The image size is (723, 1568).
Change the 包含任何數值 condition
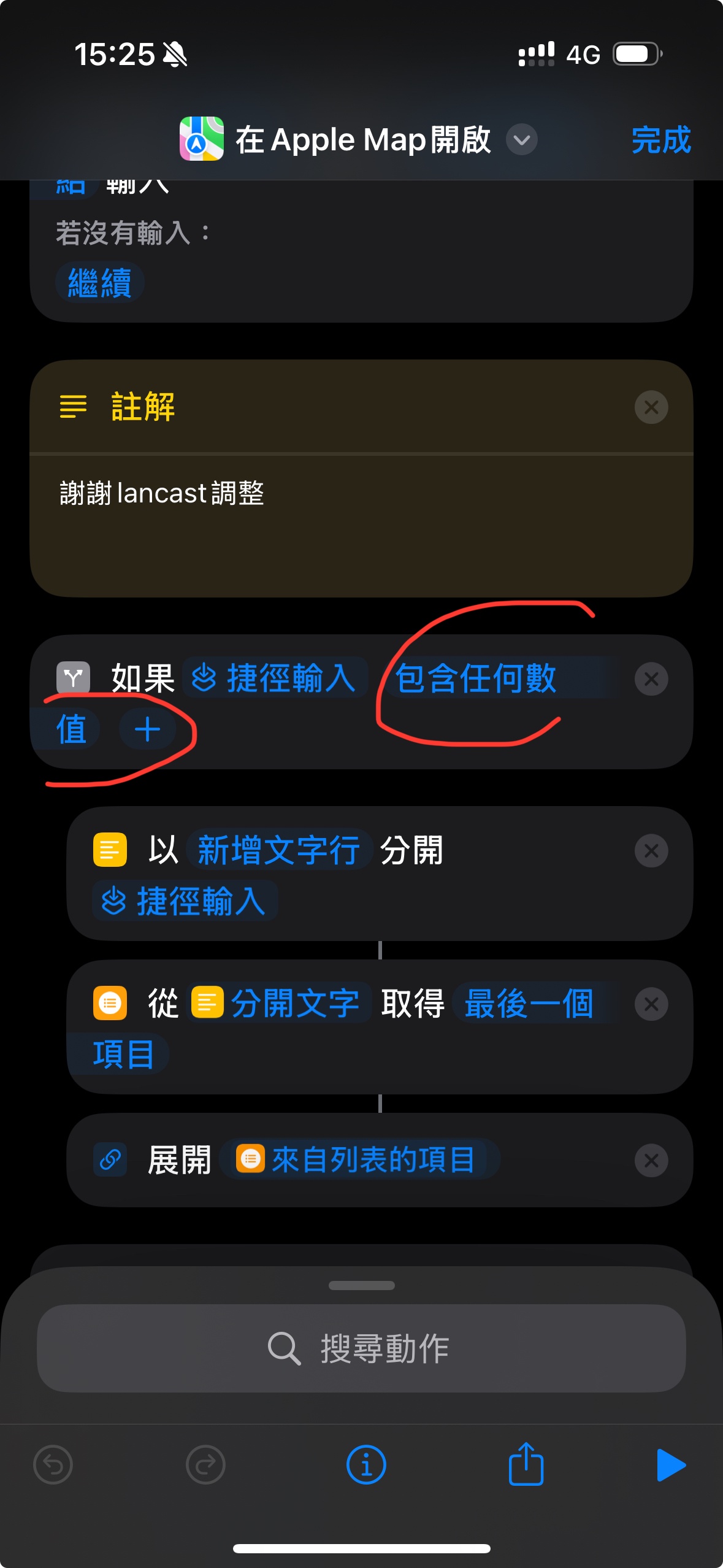pos(476,679)
